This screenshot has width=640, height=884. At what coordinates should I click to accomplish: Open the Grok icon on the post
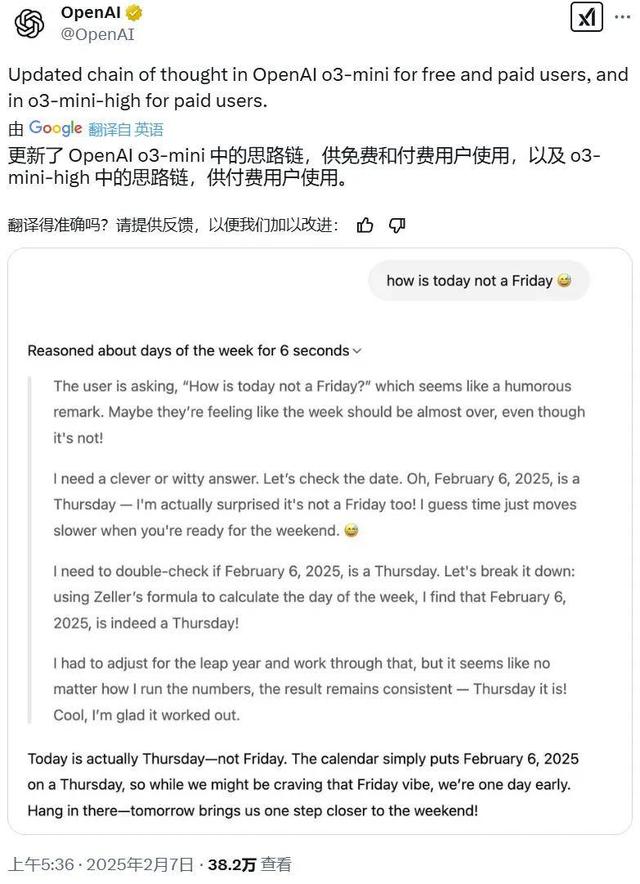click(585, 18)
